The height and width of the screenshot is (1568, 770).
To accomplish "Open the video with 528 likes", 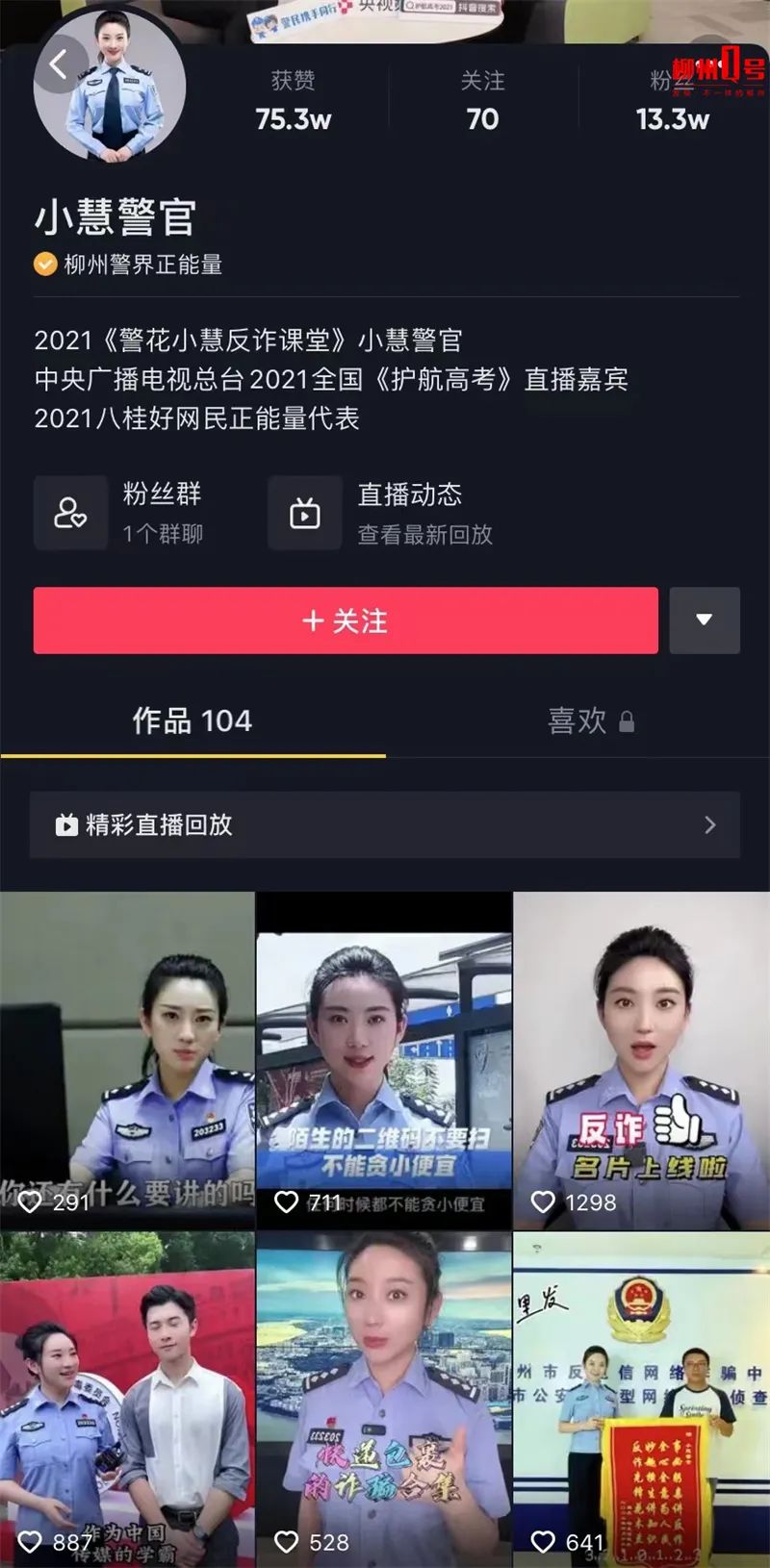I will coord(383,1400).
